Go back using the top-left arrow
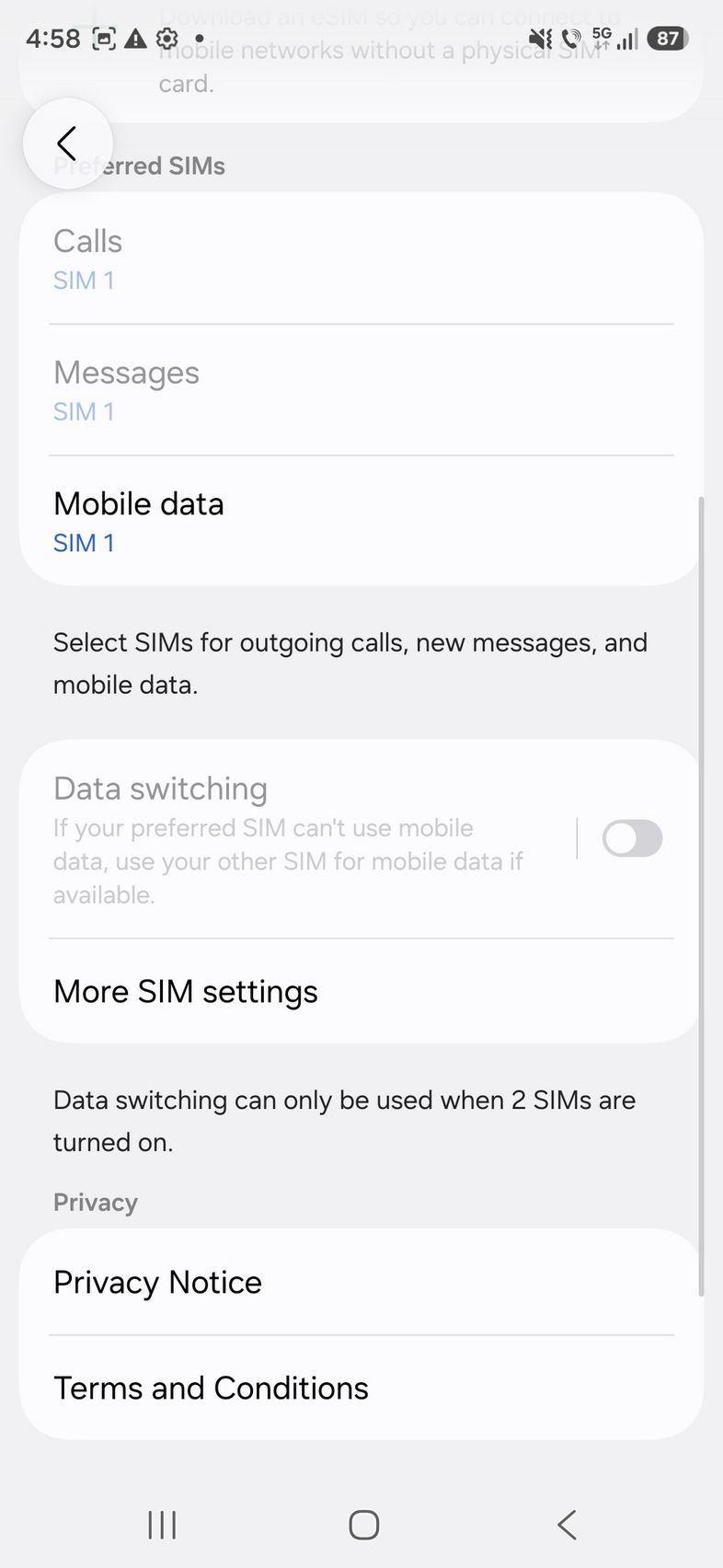The height and width of the screenshot is (1568, 723). (67, 144)
